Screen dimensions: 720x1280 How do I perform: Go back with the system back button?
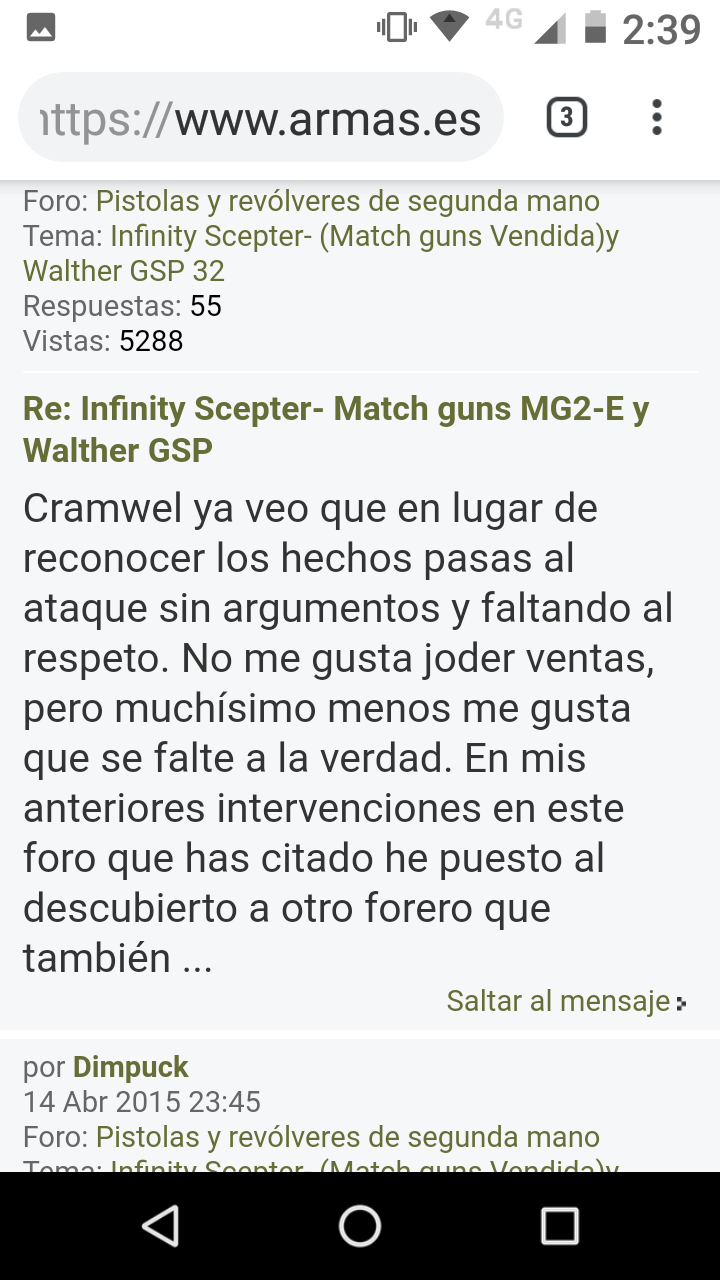coord(160,1225)
